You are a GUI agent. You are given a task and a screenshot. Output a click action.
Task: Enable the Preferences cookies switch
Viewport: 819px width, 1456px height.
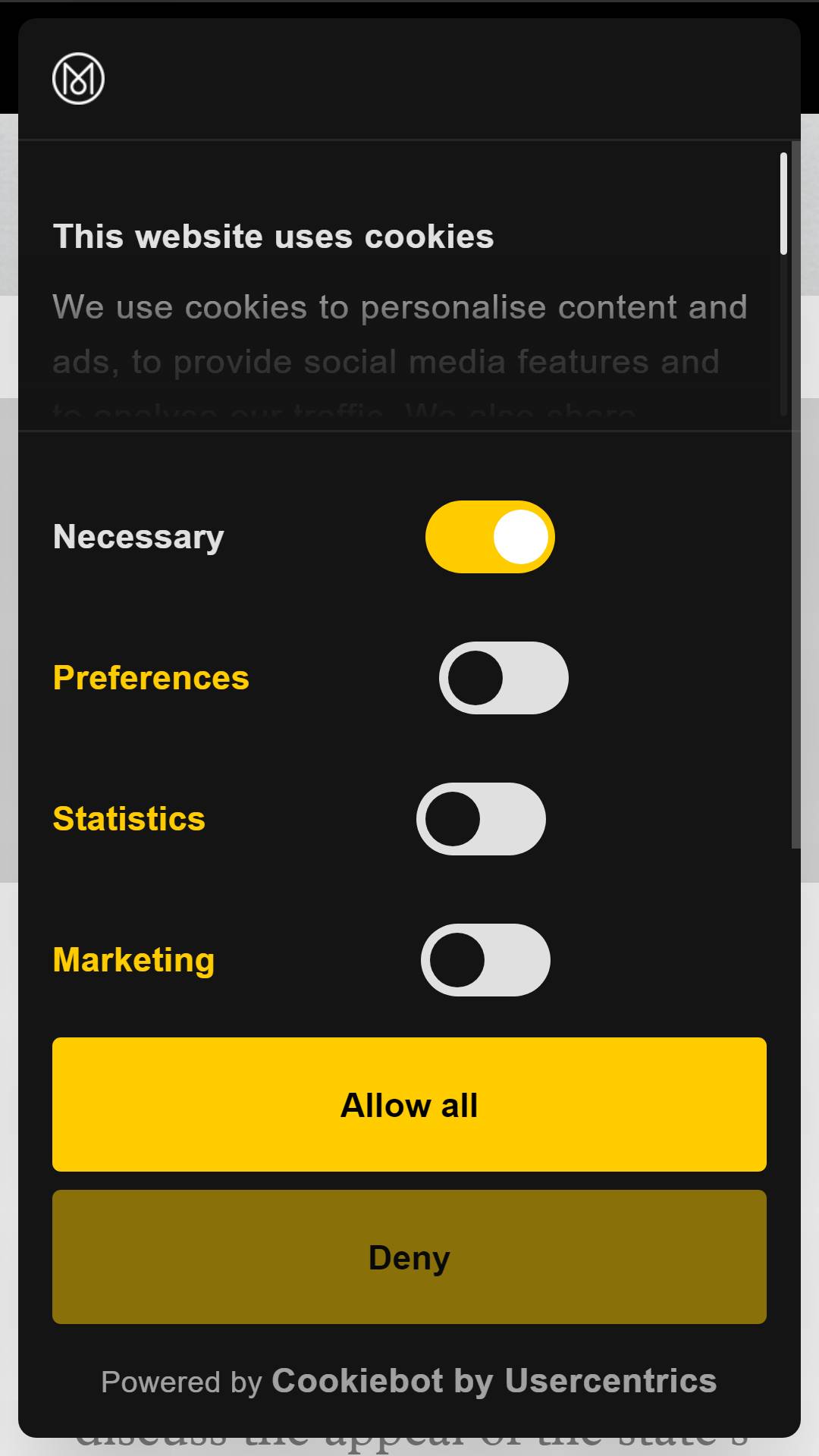504,678
